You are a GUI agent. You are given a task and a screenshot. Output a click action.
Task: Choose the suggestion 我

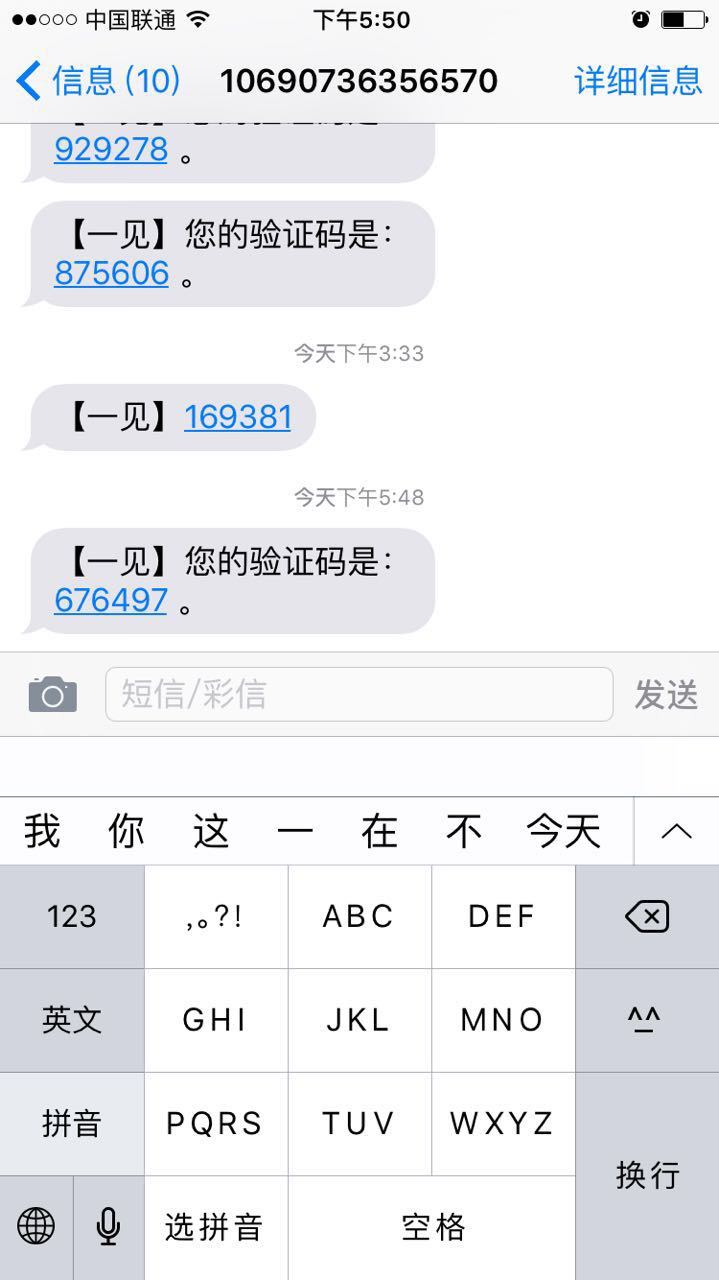pyautogui.click(x=42, y=831)
